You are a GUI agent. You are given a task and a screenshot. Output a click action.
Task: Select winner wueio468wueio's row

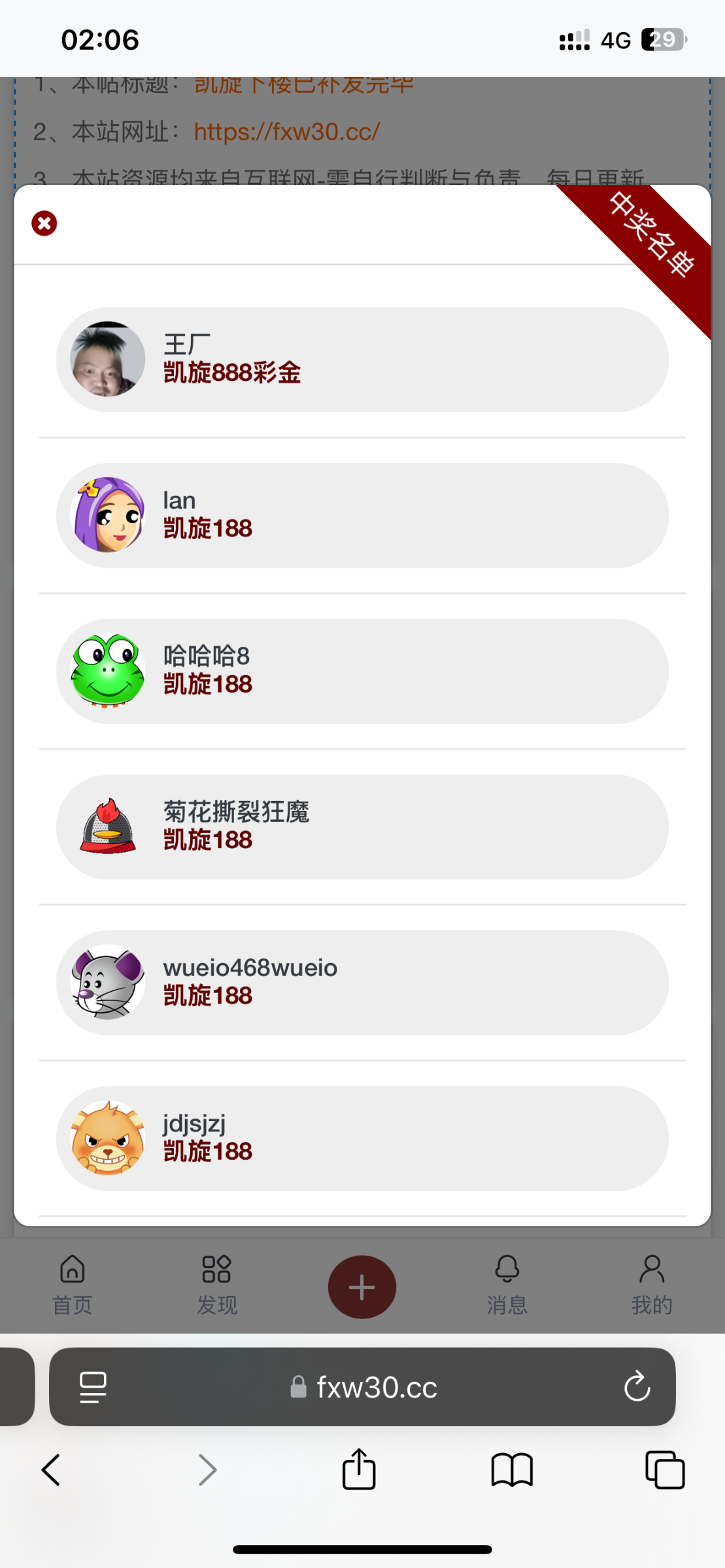click(362, 981)
